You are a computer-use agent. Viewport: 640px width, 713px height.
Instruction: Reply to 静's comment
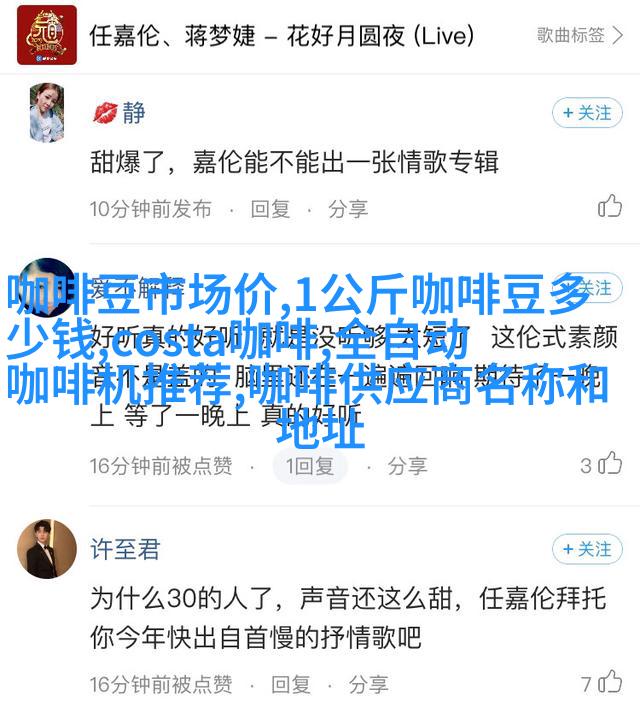point(270,209)
